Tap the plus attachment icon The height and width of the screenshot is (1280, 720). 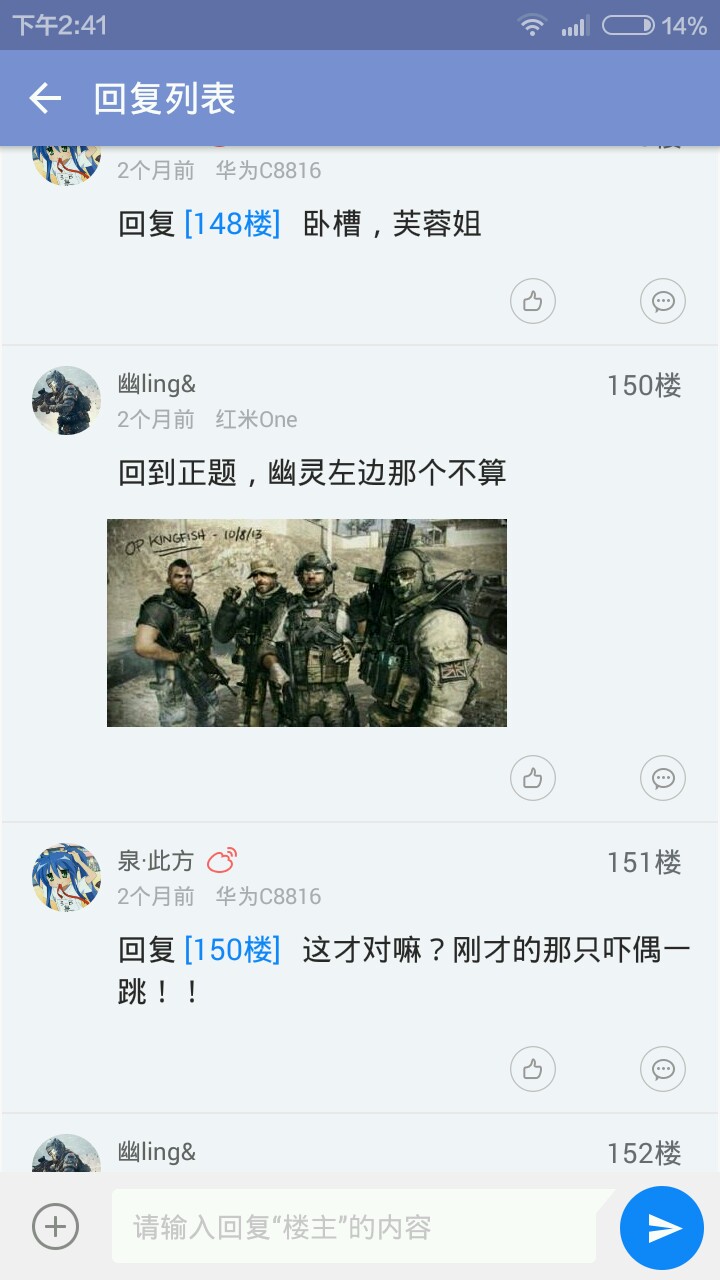55,1226
